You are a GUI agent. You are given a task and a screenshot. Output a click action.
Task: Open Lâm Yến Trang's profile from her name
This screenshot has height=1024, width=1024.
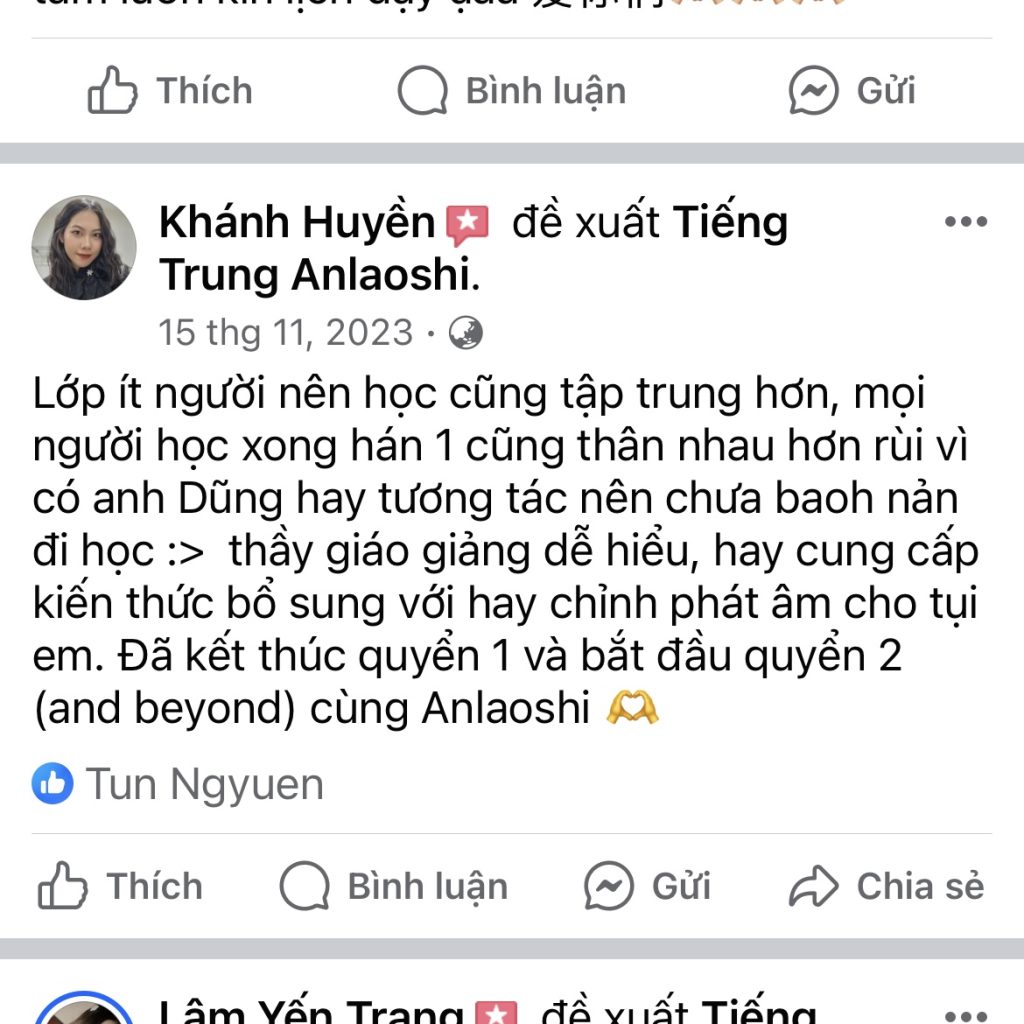point(310,1010)
